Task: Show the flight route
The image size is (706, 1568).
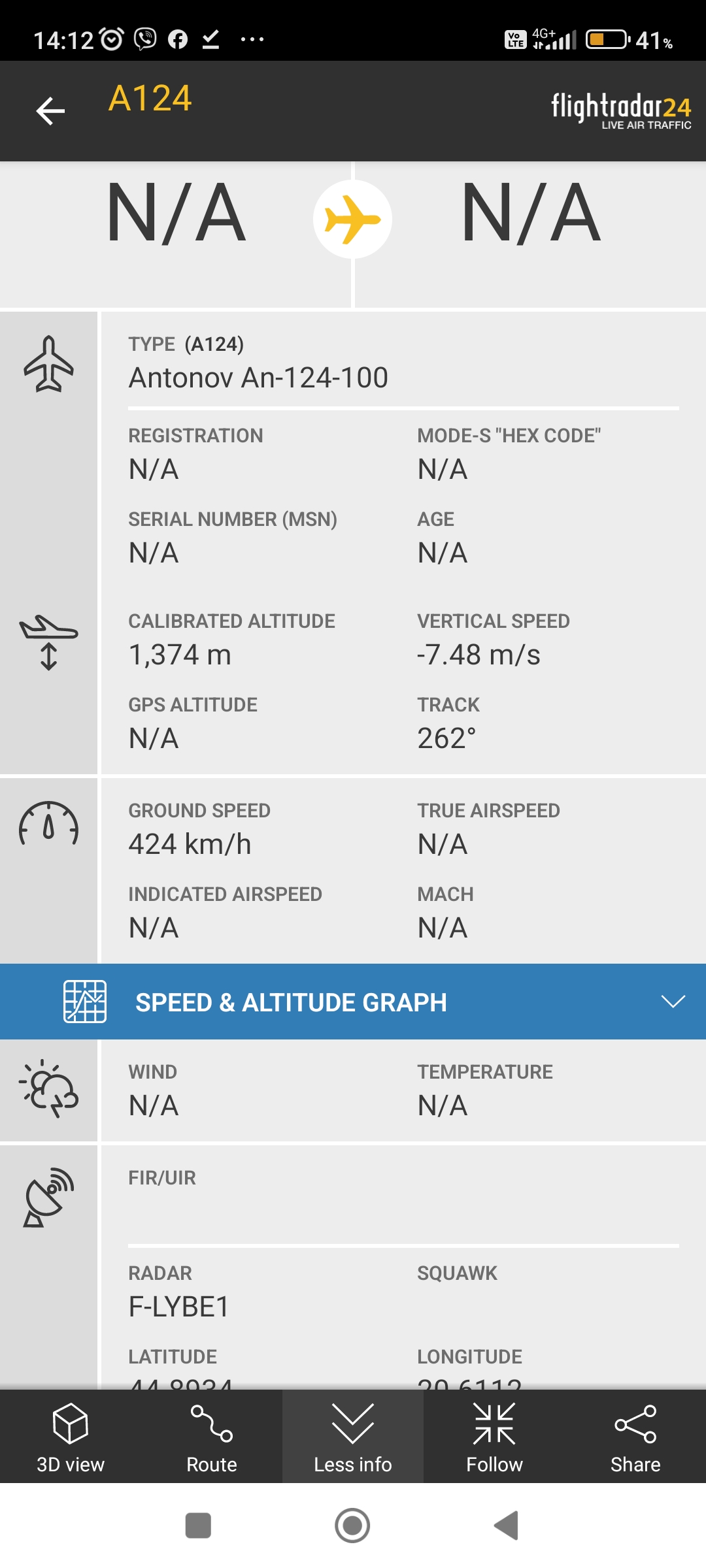Action: (212, 1437)
